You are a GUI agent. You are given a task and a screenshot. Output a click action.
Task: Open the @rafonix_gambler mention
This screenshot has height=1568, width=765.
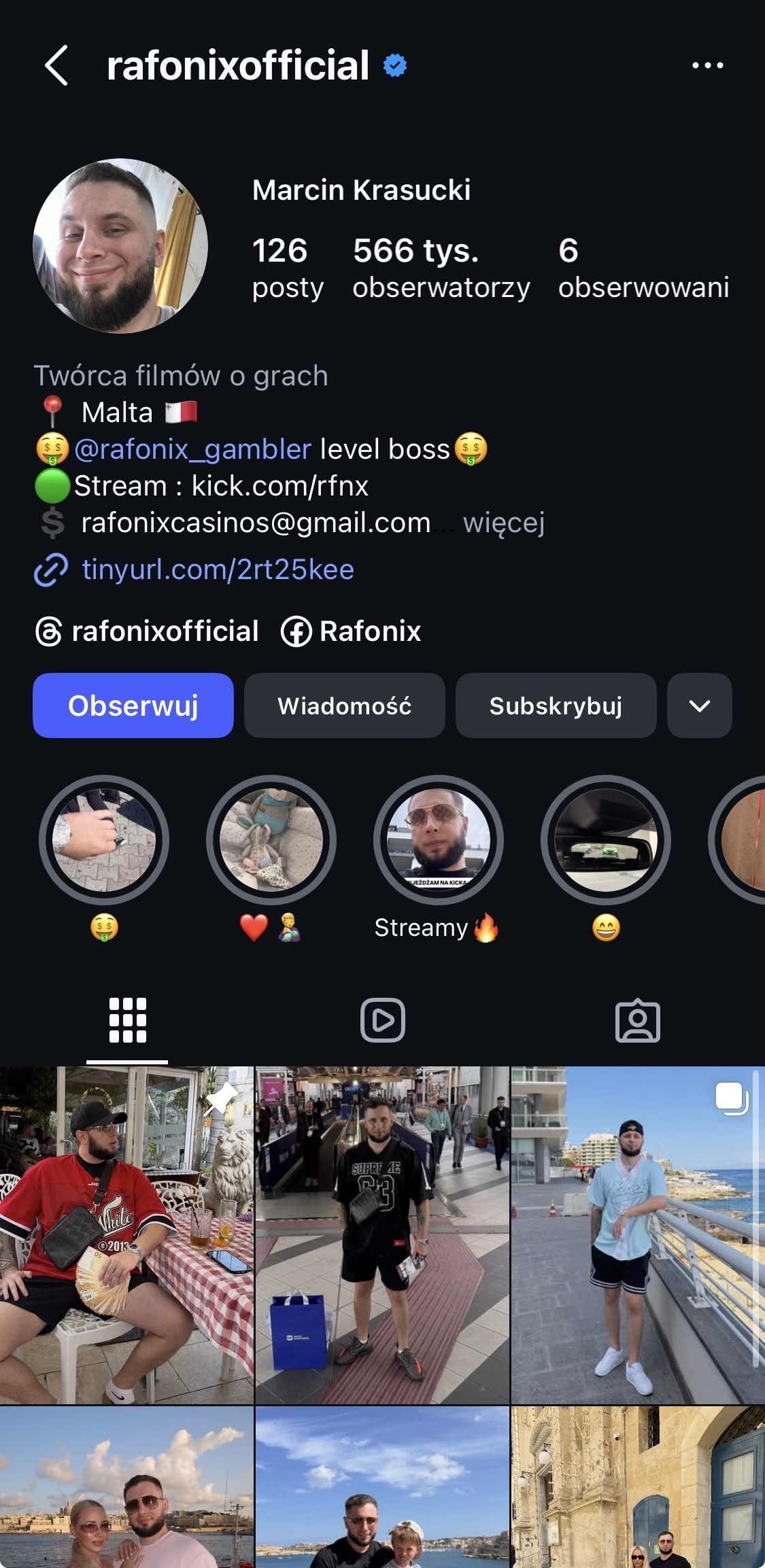(x=192, y=449)
